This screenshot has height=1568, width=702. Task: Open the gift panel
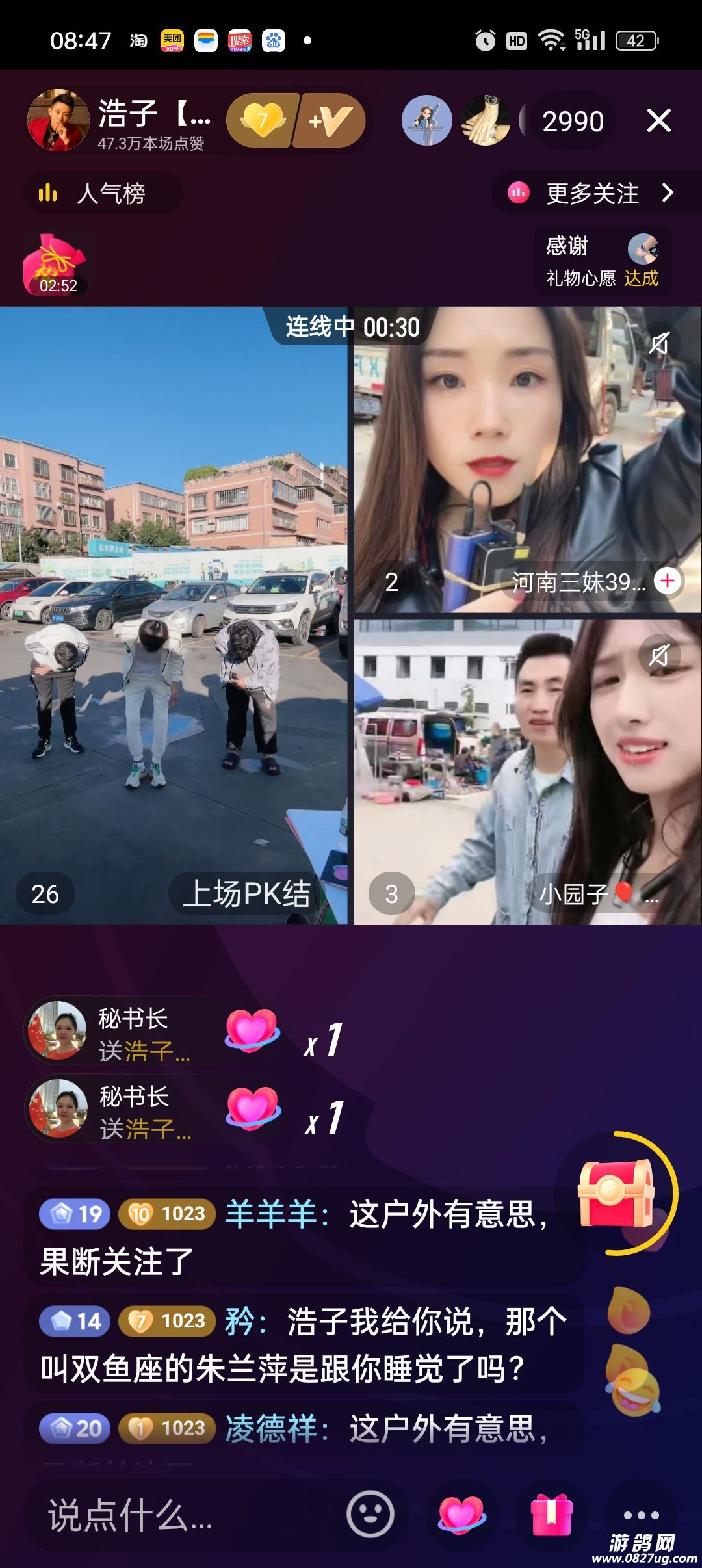point(552,1514)
